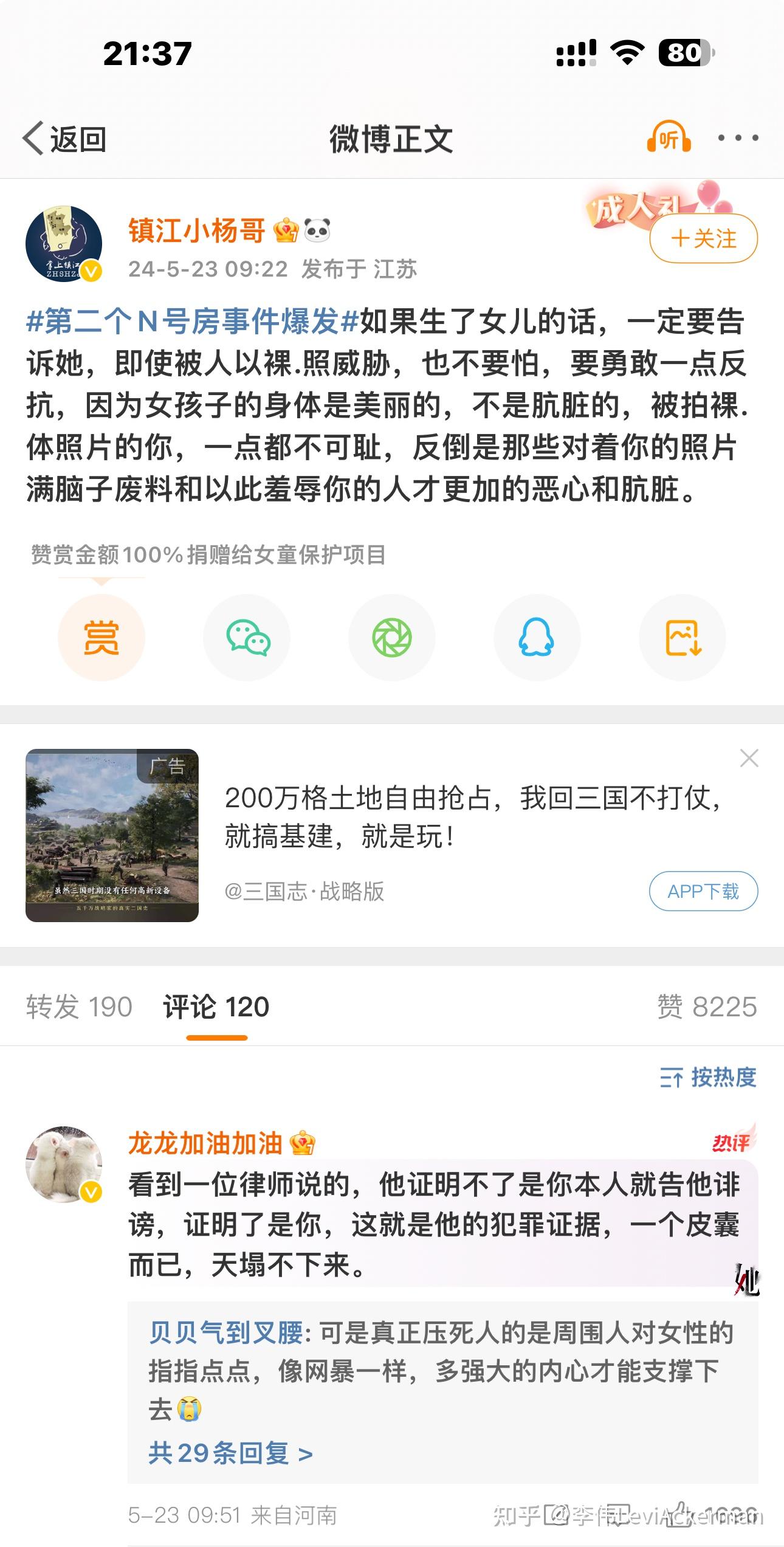This screenshot has height=1547, width=784.
Task: Switch to the 转发 190 tab
Action: (79, 1006)
